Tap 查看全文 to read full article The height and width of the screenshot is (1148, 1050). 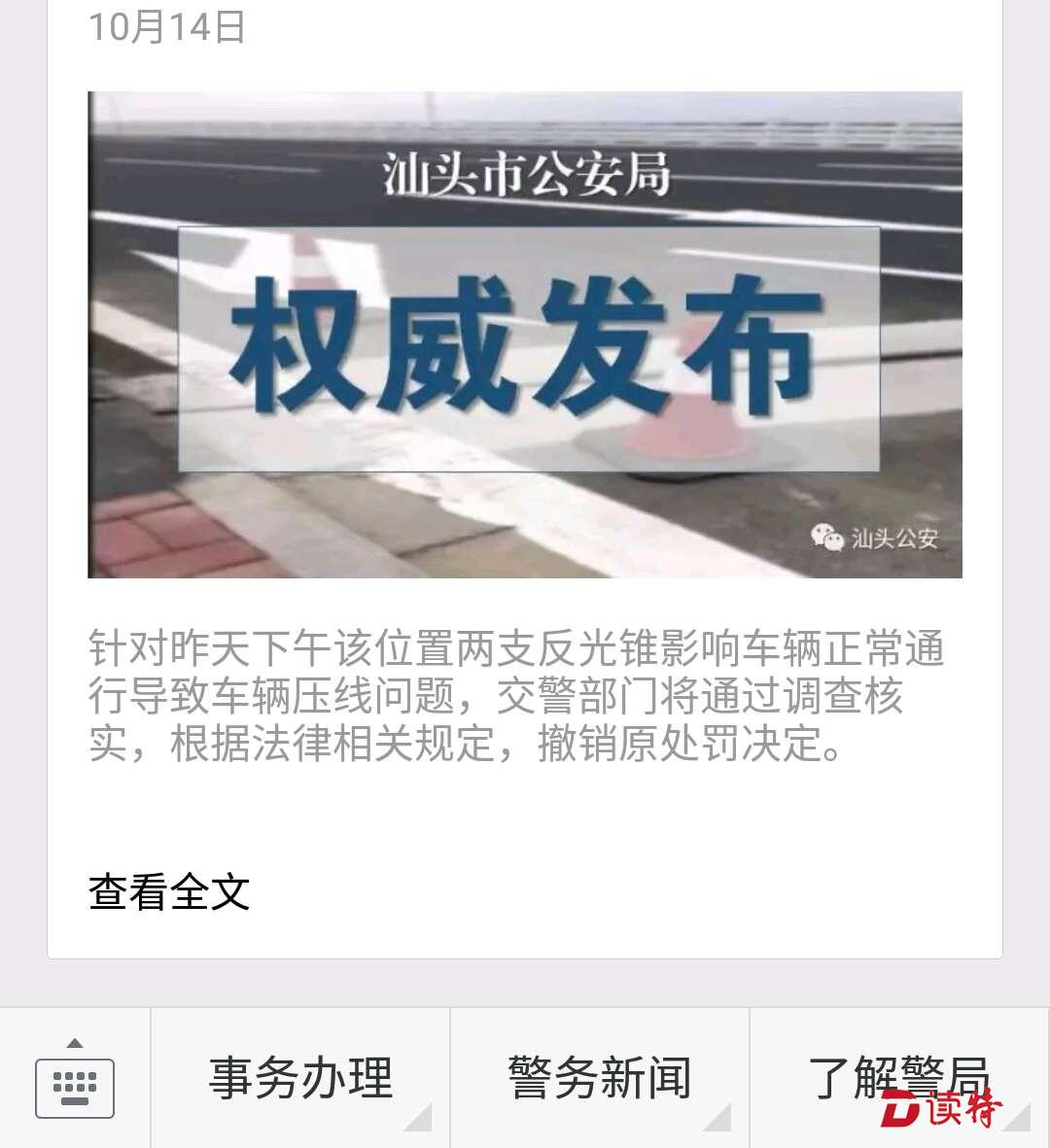(169, 892)
